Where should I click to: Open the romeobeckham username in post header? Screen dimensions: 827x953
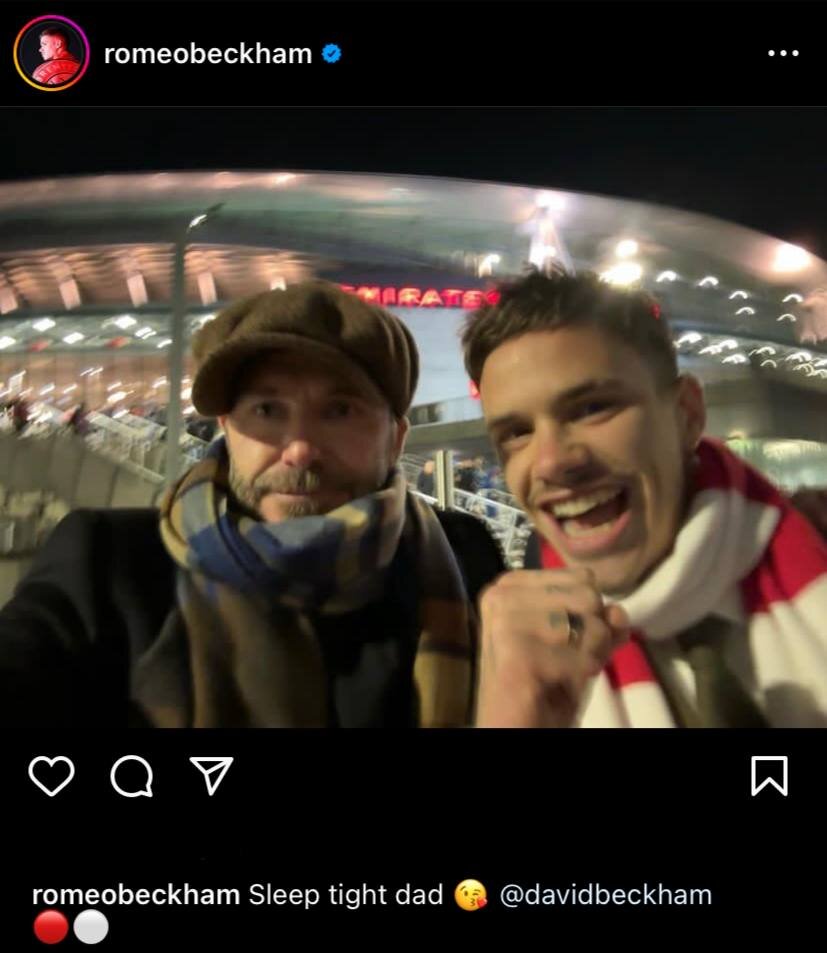(207, 54)
